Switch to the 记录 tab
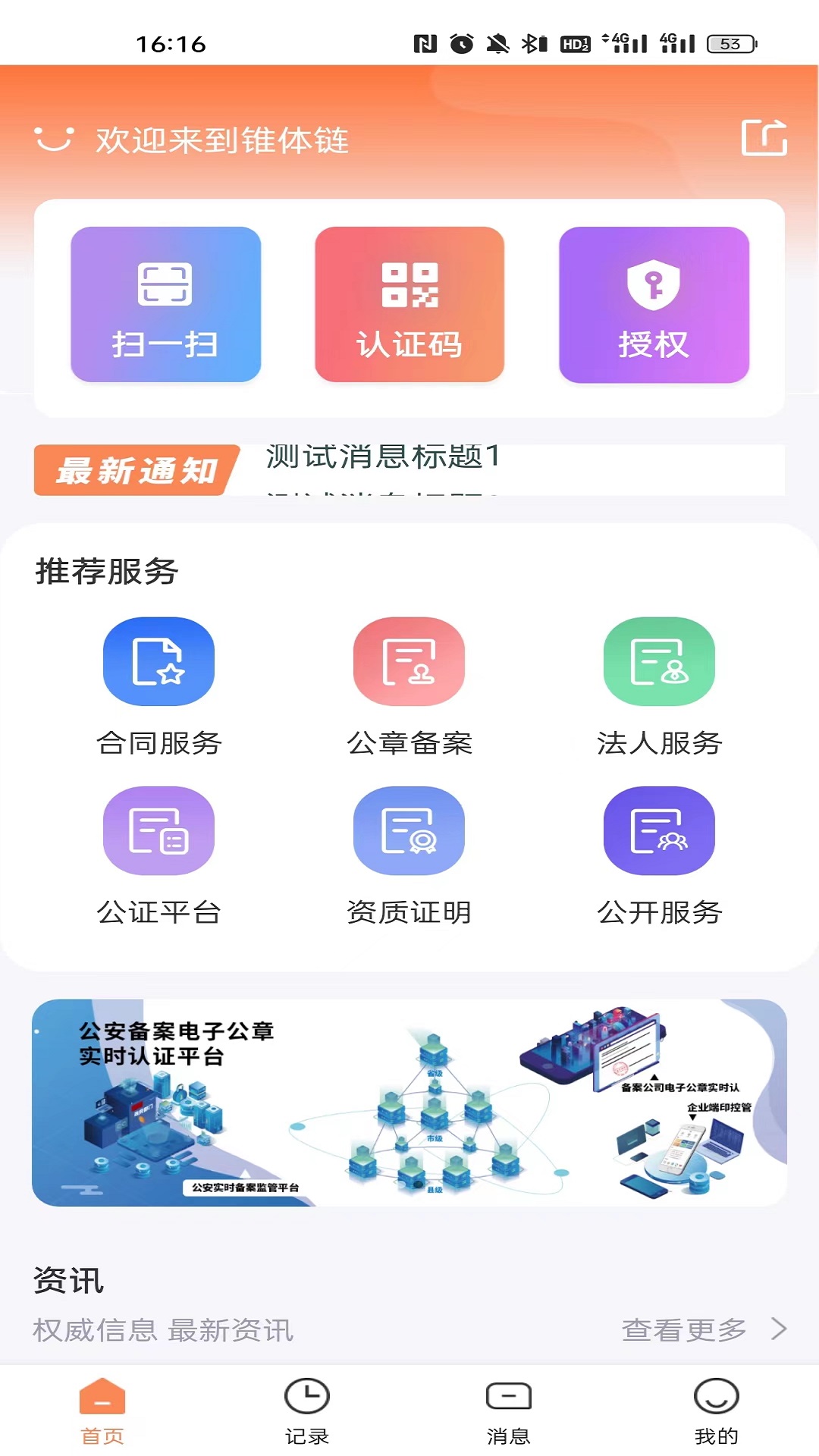This screenshot has width=819, height=1456. [x=307, y=1410]
